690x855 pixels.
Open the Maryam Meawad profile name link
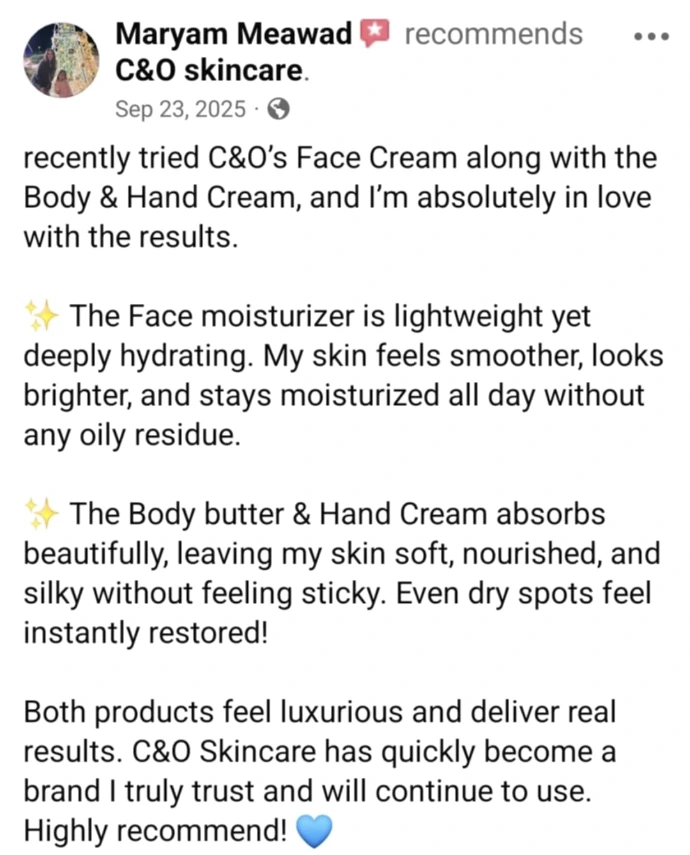click(x=234, y=34)
